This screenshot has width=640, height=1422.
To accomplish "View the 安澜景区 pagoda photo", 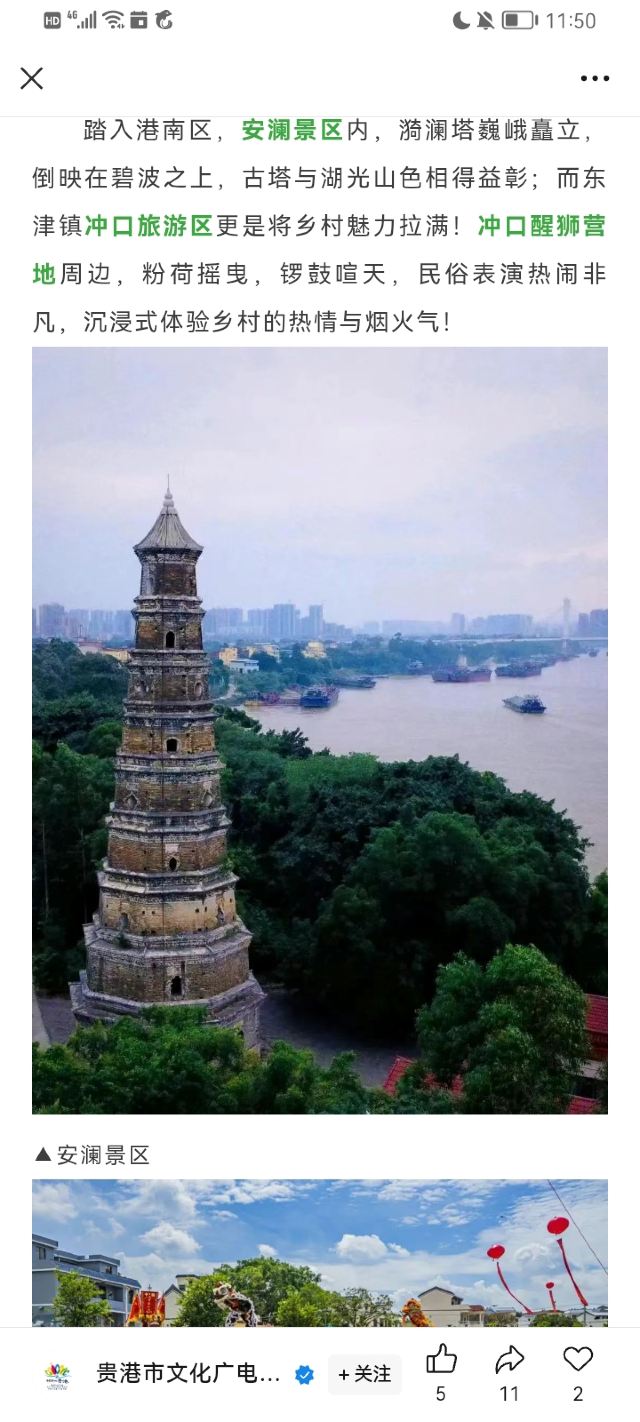I will tap(320, 730).
